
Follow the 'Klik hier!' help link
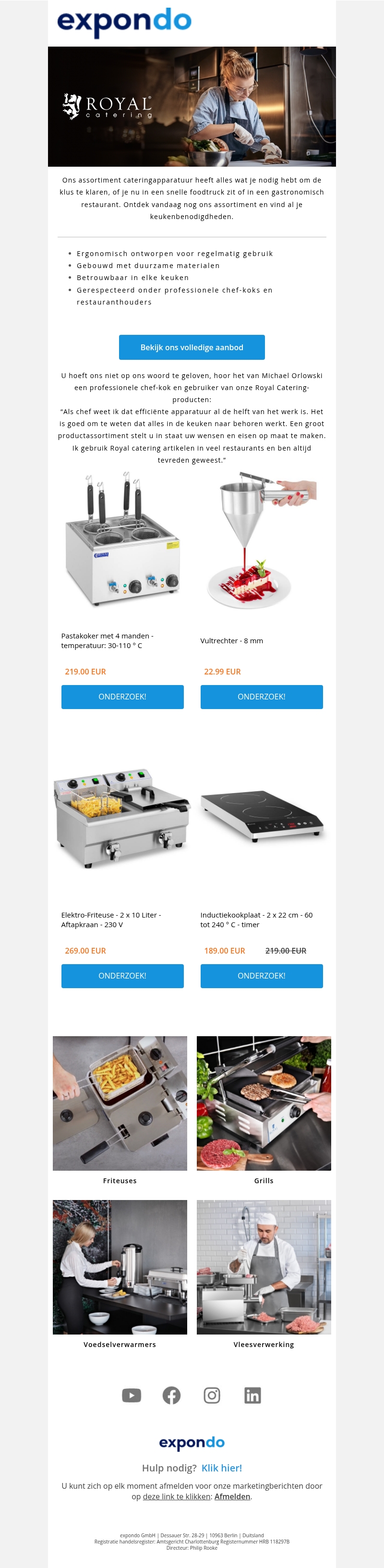(x=221, y=1468)
